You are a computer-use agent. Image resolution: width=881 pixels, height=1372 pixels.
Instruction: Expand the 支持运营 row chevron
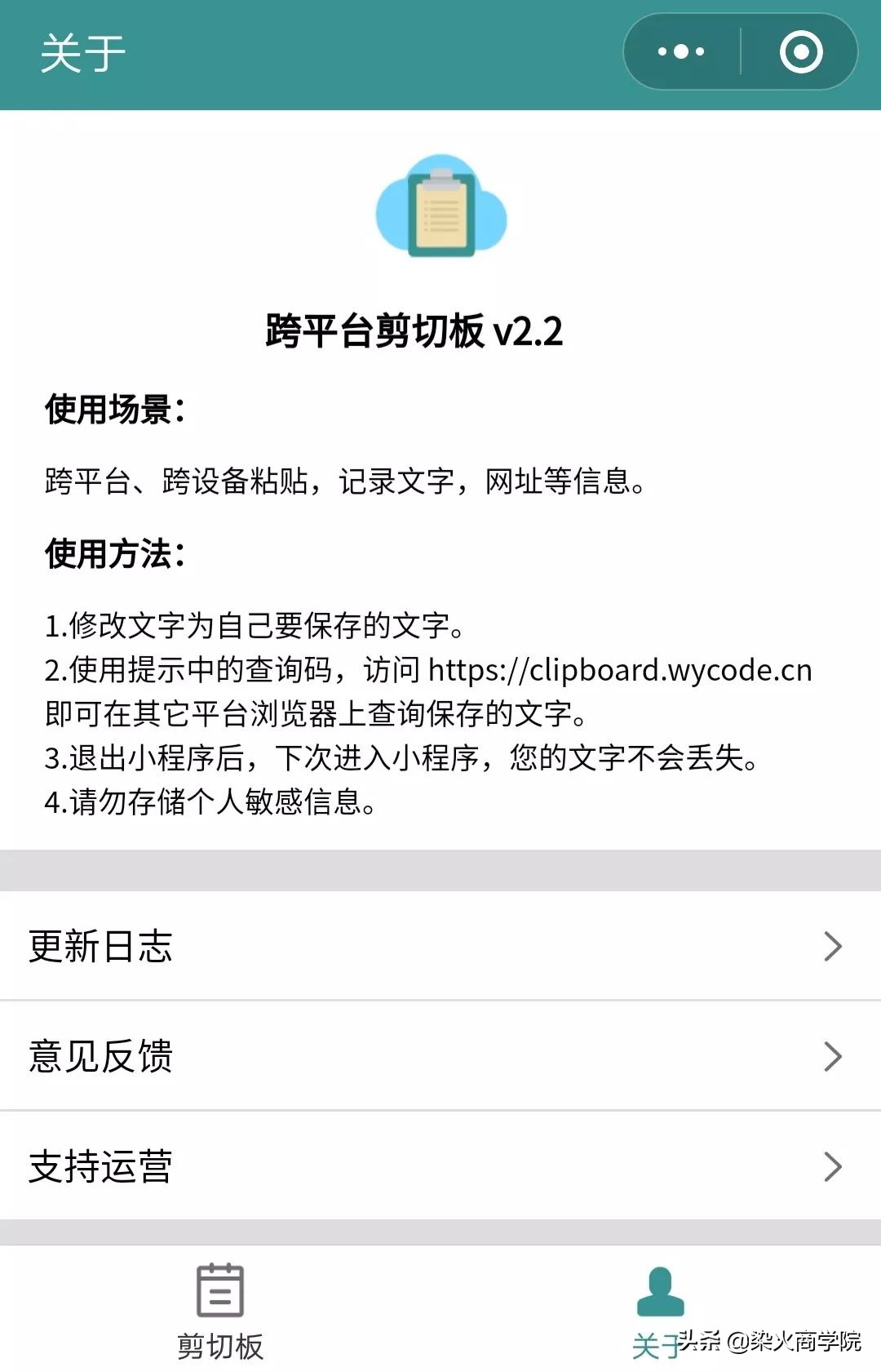[x=830, y=1167]
